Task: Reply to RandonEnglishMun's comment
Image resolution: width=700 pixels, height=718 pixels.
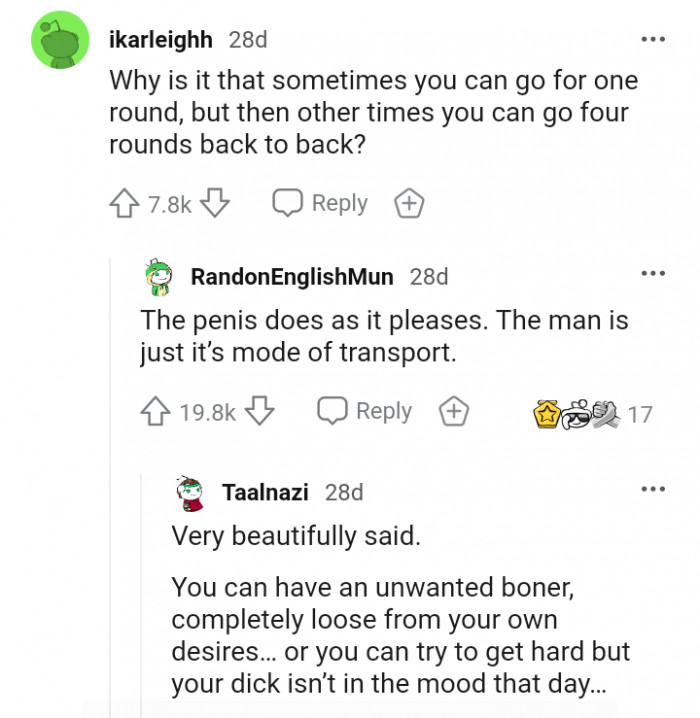Action: coord(365,411)
